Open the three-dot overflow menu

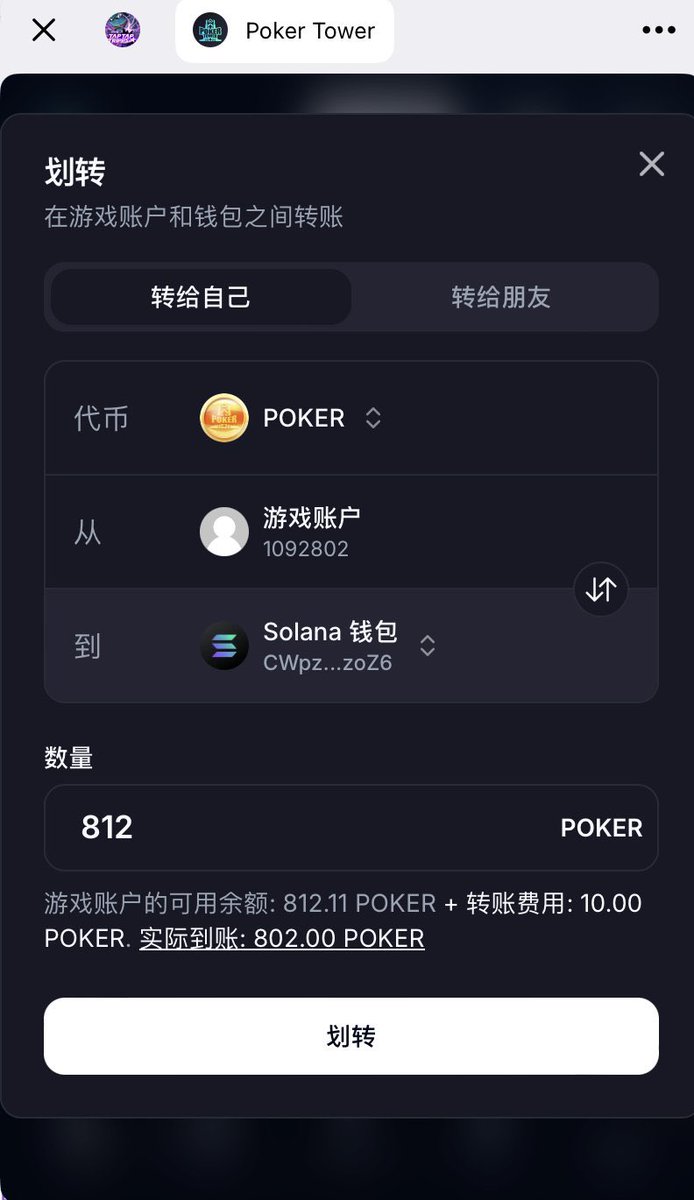pyautogui.click(x=659, y=30)
